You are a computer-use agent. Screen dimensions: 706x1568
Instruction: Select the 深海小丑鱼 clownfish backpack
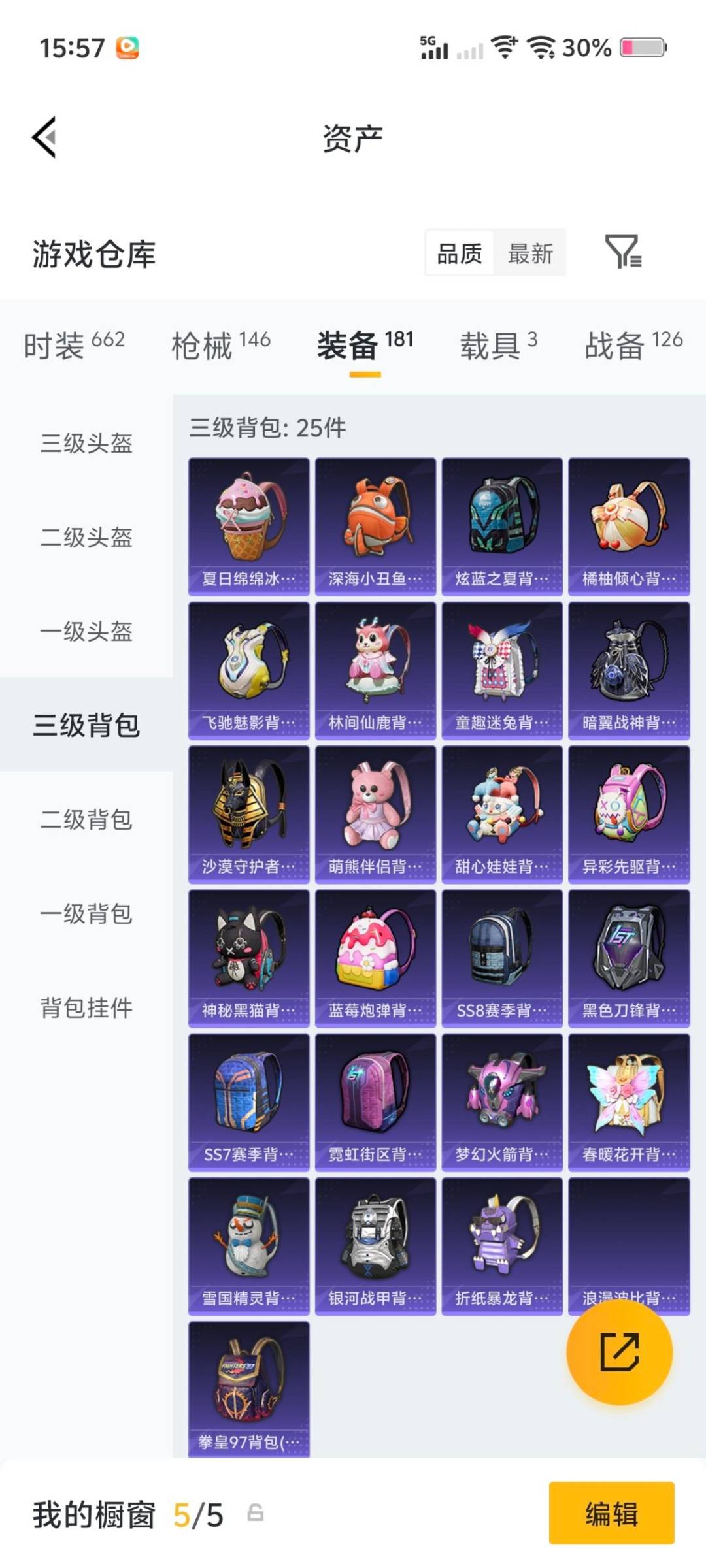[375, 523]
